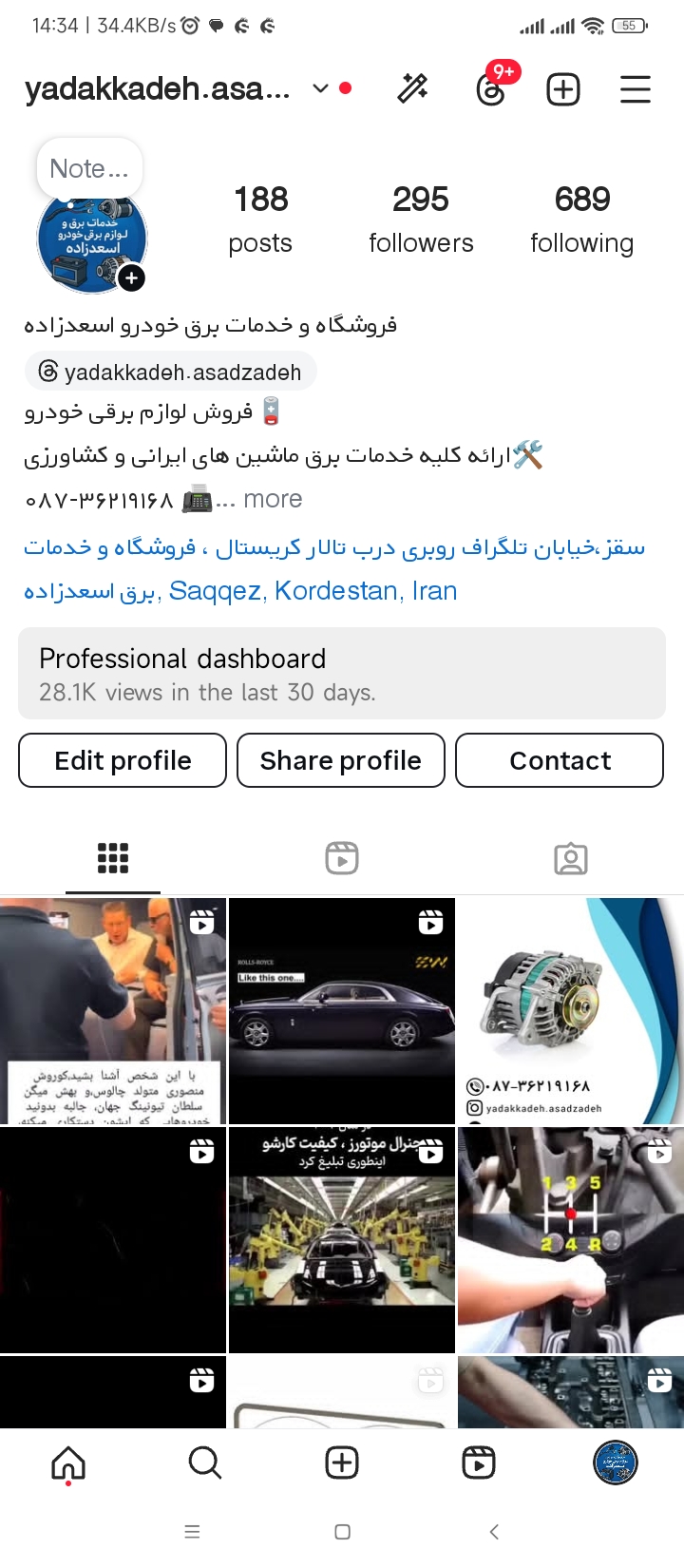684x1568 pixels.
Task: Switch to the Reels tab
Action: (x=342, y=858)
